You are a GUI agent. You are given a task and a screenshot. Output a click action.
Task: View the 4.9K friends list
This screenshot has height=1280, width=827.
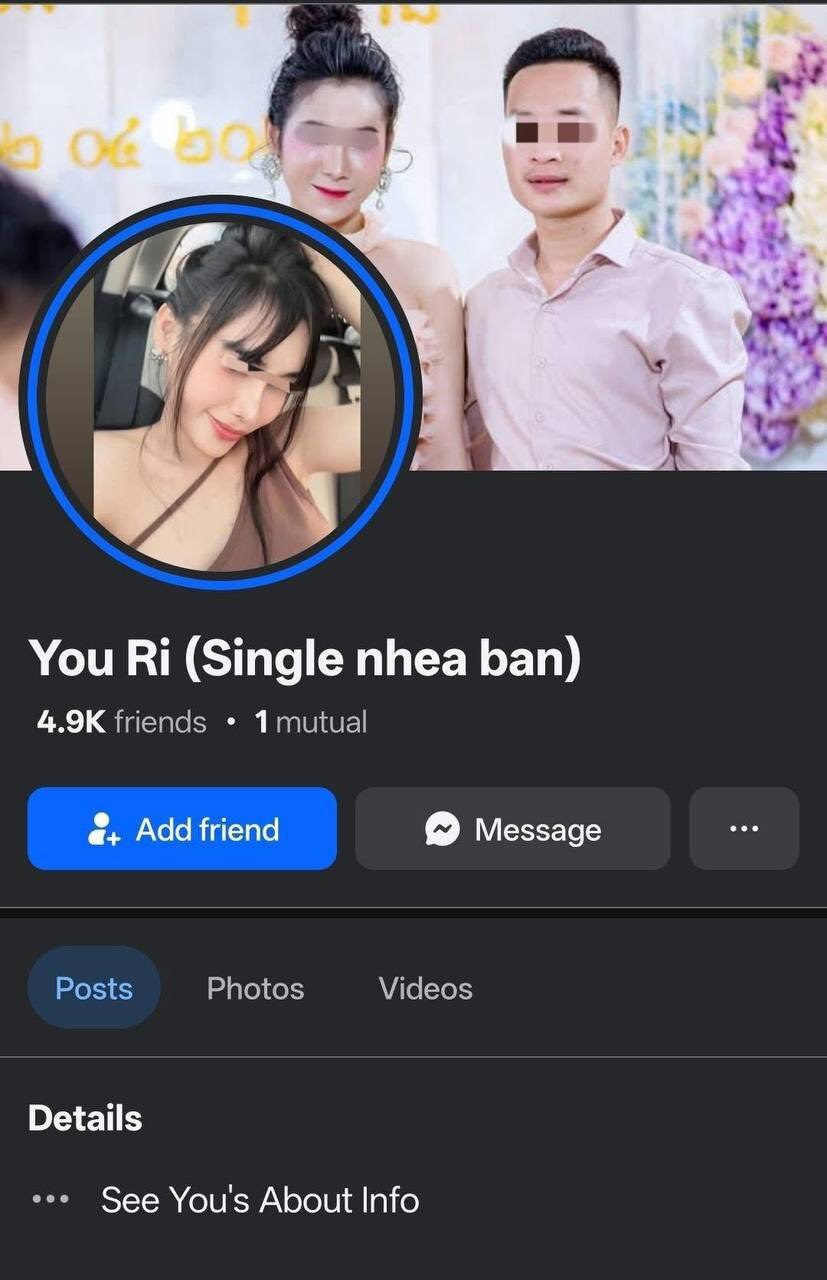(x=121, y=722)
